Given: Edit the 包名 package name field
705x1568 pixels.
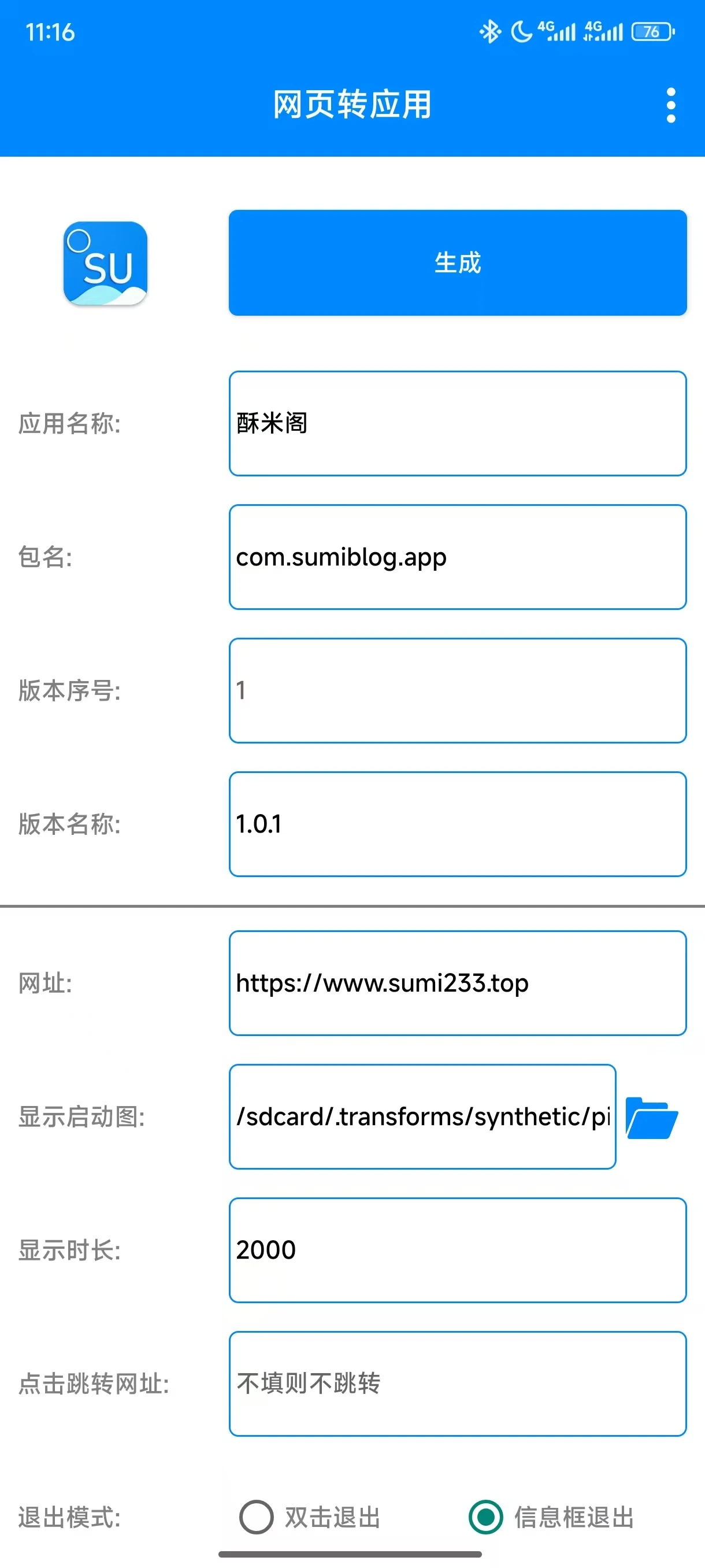Looking at the screenshot, I should tap(458, 556).
